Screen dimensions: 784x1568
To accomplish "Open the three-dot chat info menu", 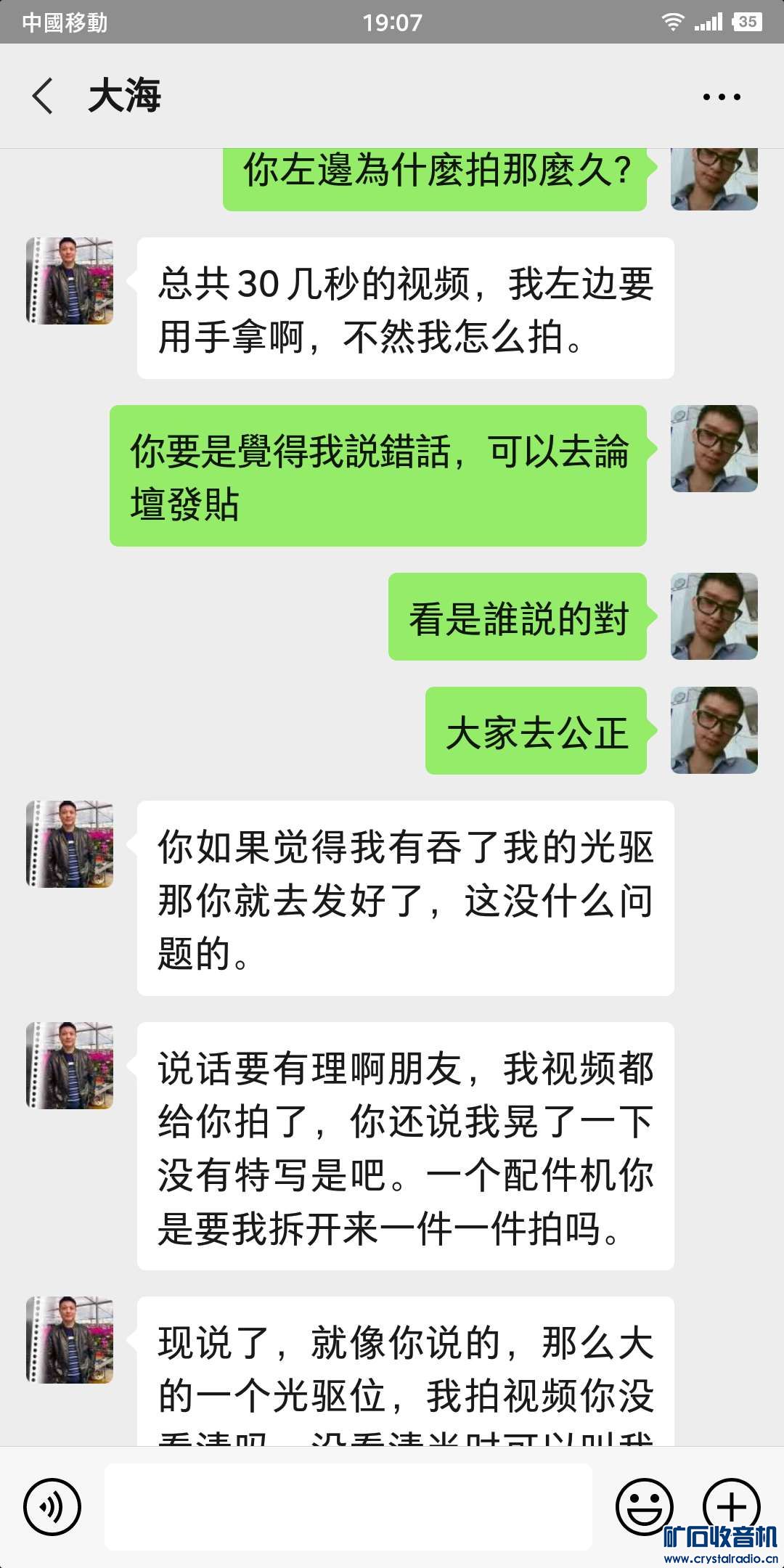I will (722, 97).
